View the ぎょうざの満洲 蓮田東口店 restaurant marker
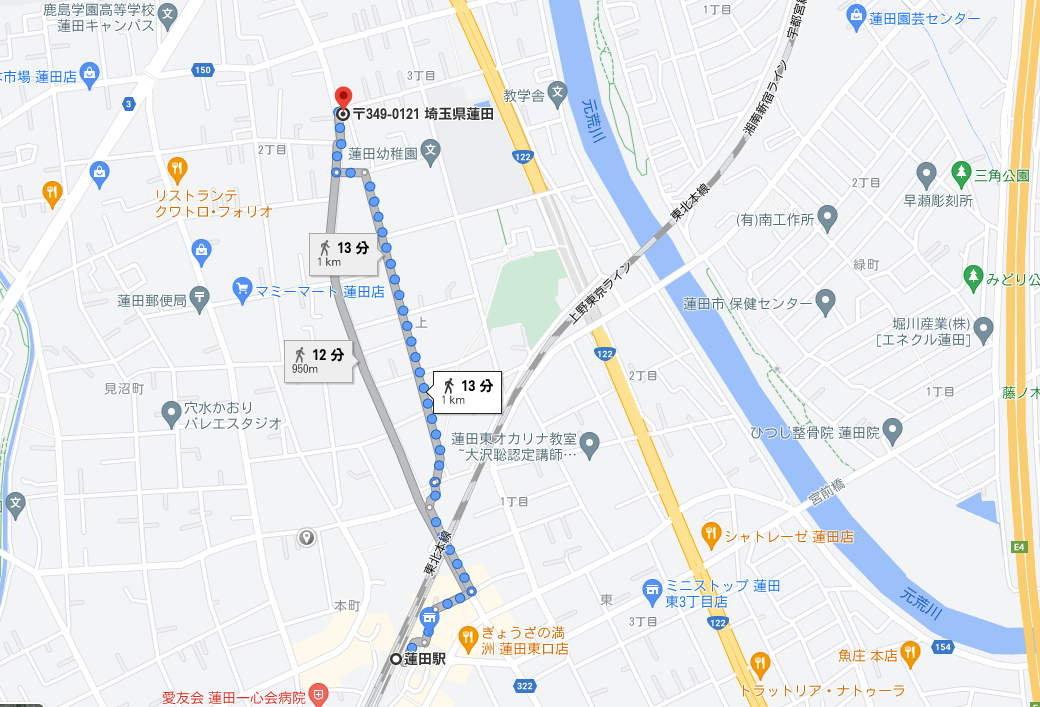 466,635
